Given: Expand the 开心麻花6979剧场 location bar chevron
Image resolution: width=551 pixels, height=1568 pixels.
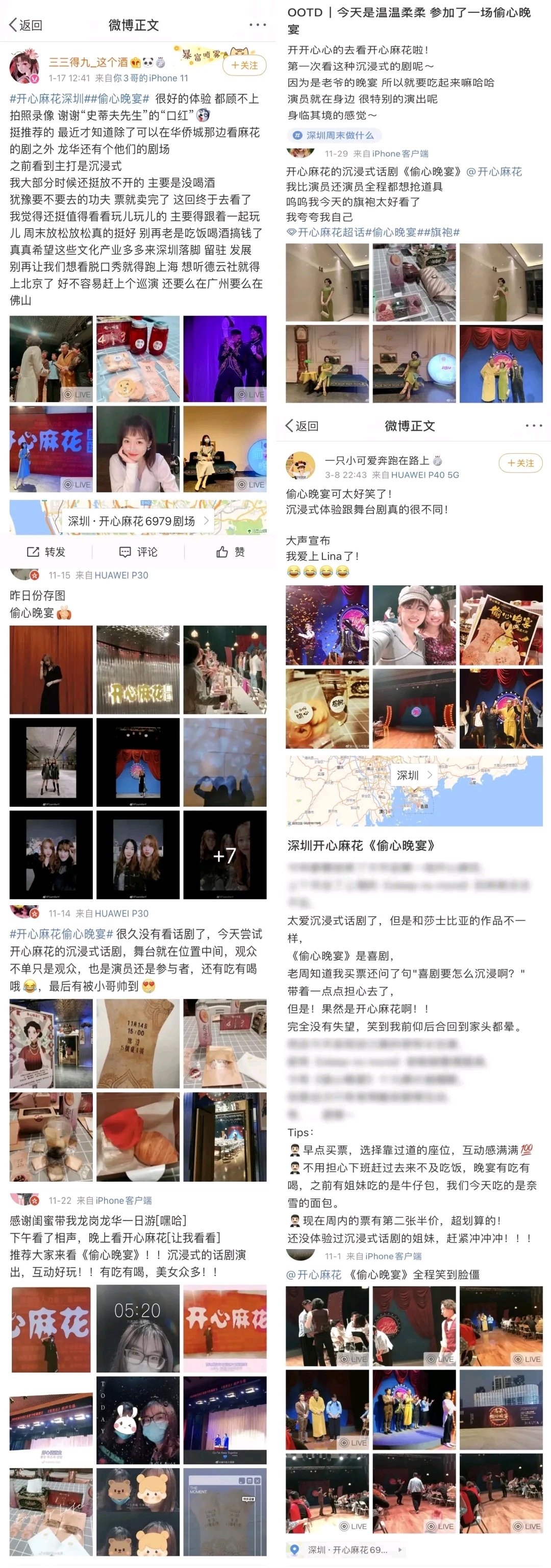Looking at the screenshot, I should (x=207, y=521).
